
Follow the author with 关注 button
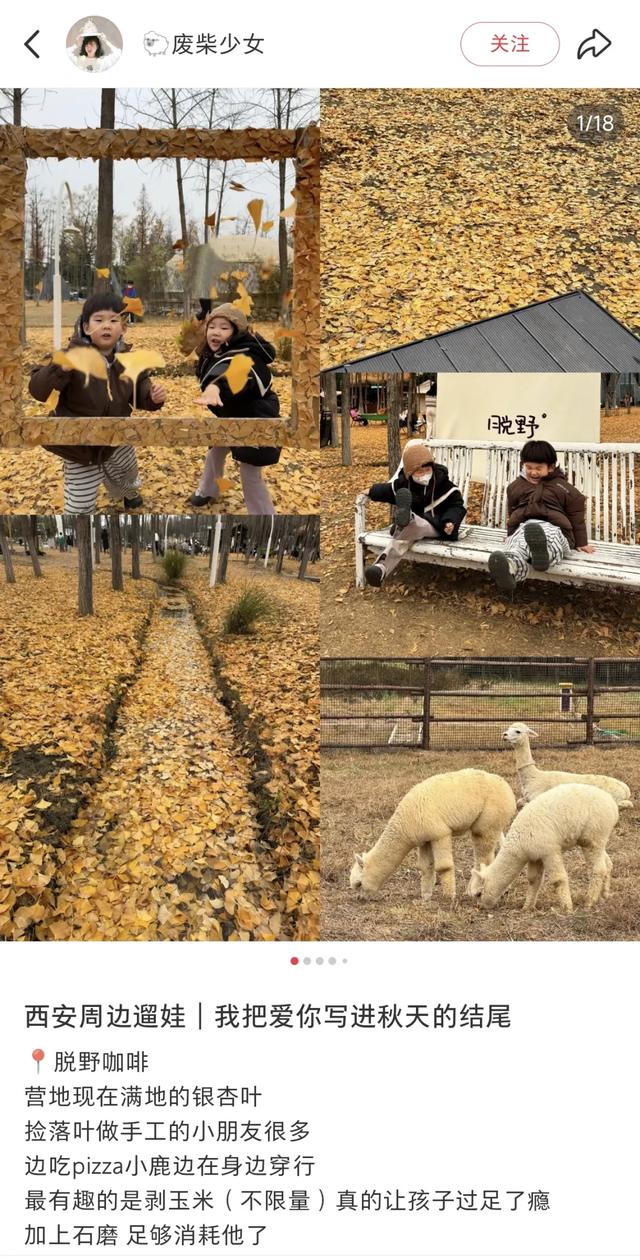tap(509, 44)
